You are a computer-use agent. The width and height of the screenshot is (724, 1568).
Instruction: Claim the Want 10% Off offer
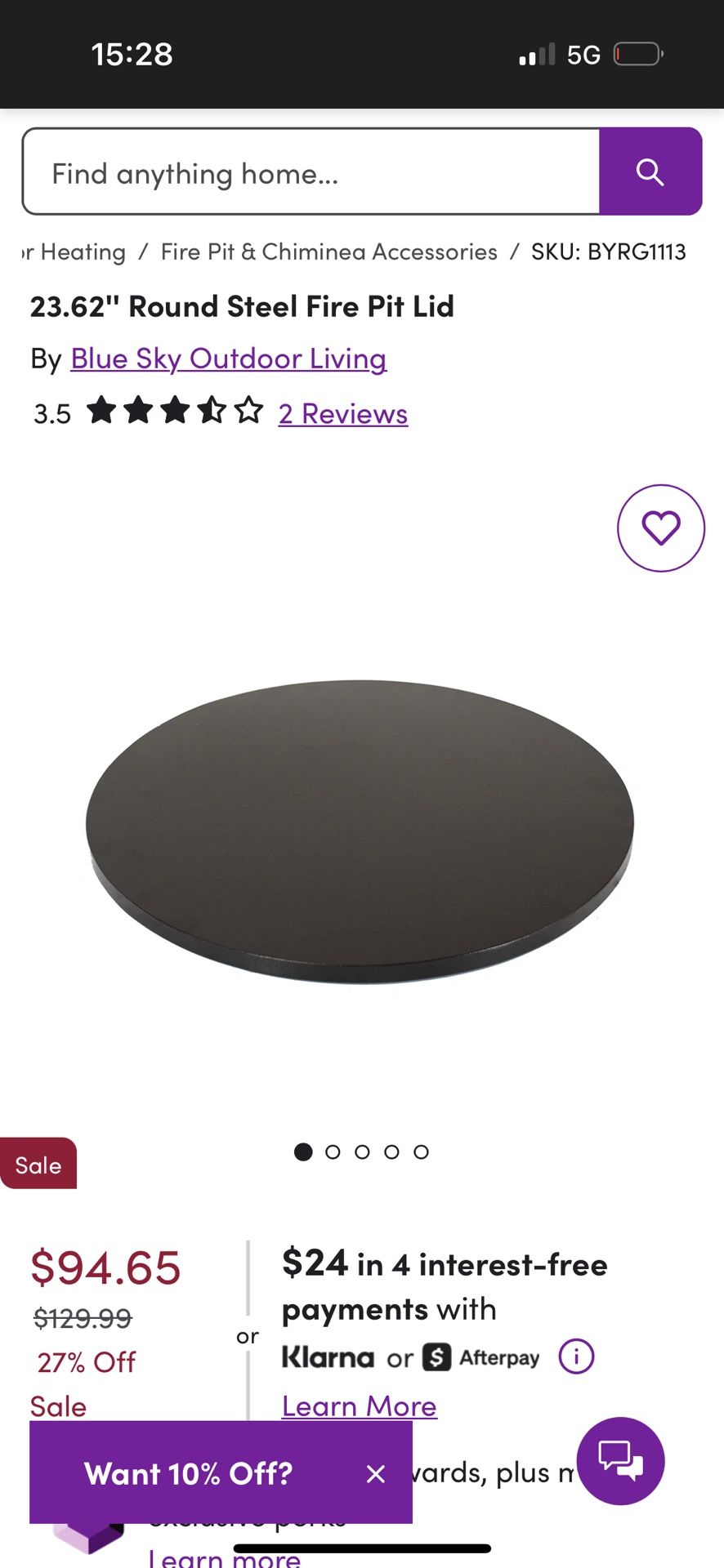coord(189,1473)
